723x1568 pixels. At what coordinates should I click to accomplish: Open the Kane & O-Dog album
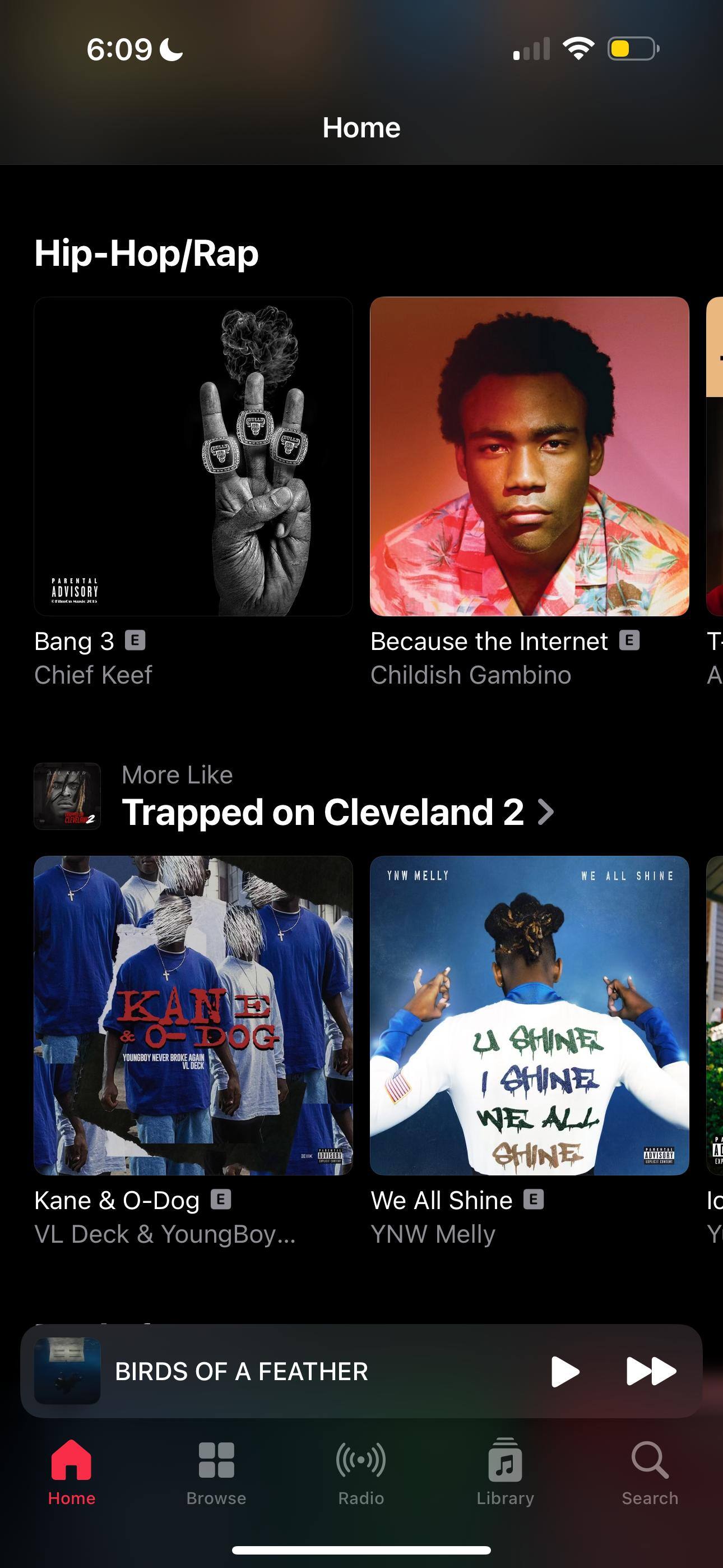tap(193, 1015)
